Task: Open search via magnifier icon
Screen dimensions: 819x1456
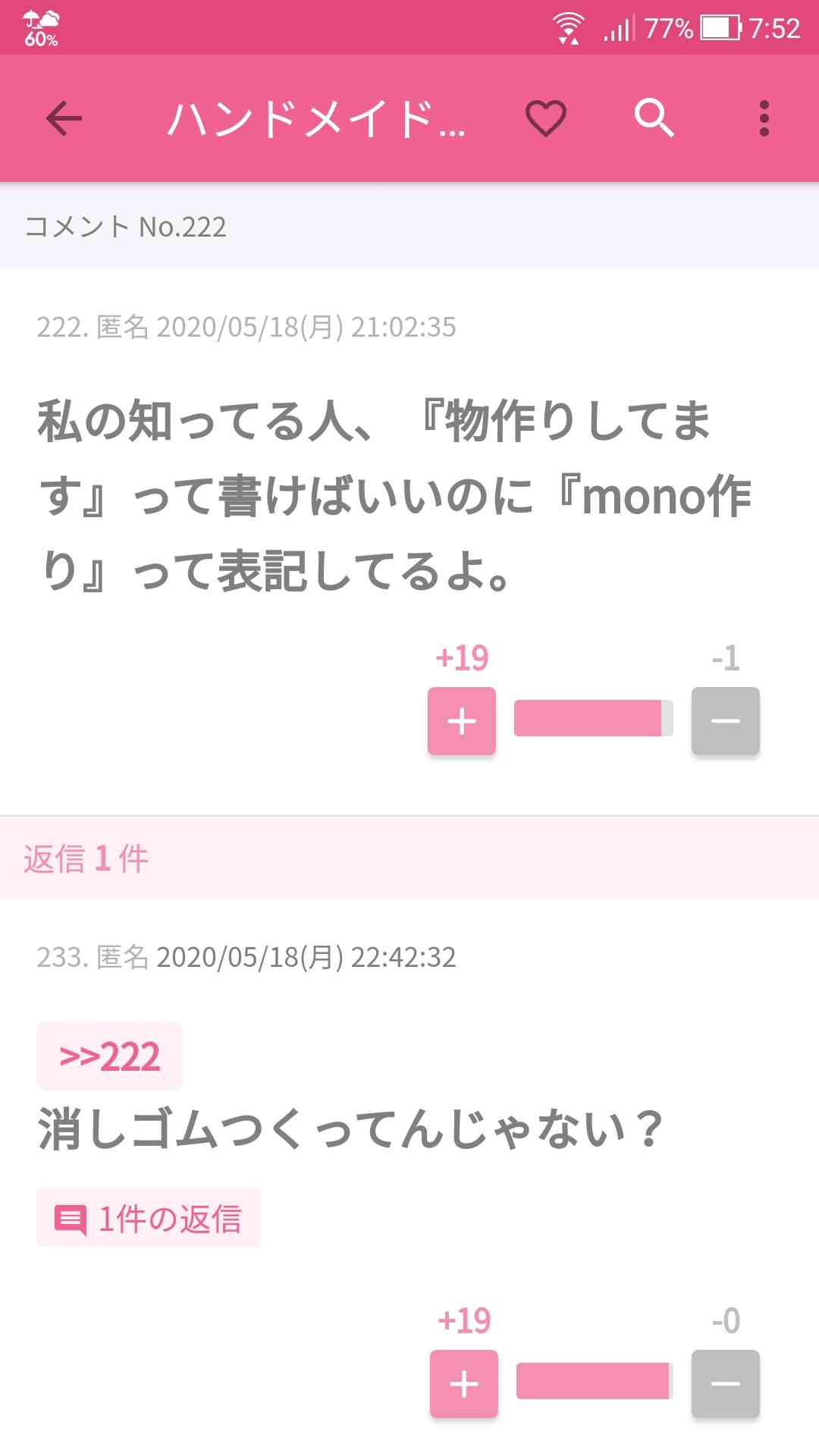Action: click(654, 118)
